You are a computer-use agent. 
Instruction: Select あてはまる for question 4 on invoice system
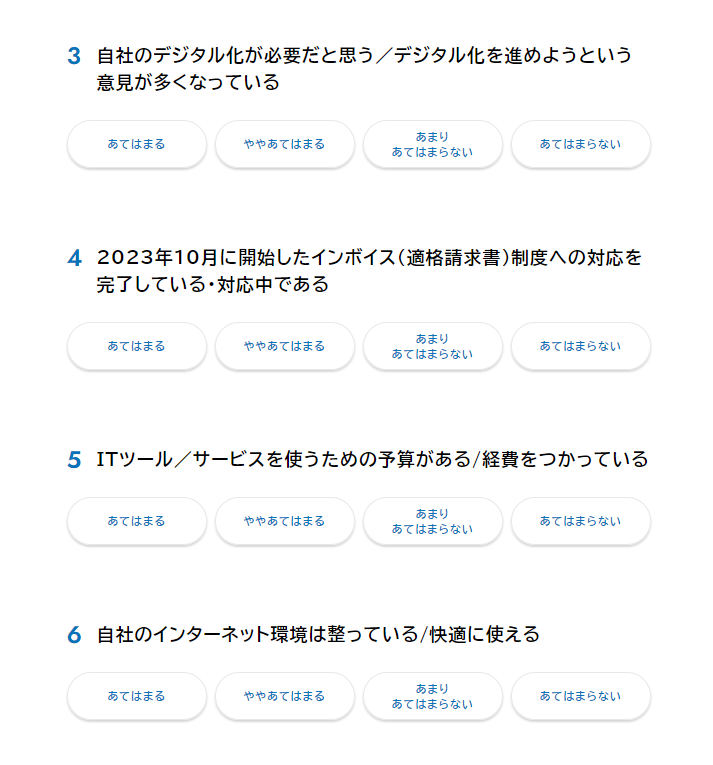coord(137,346)
